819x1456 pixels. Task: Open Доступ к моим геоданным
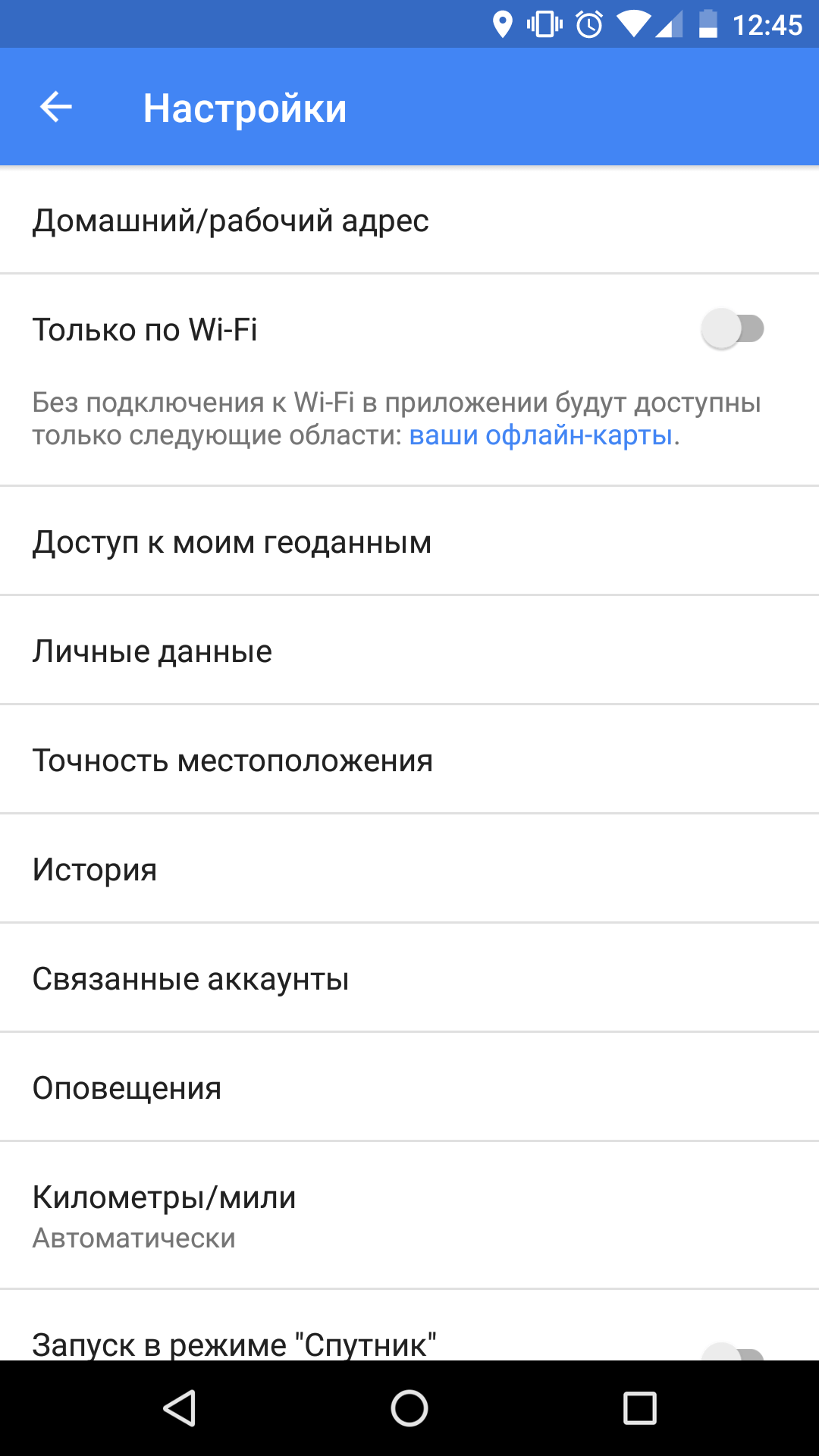coord(409,541)
